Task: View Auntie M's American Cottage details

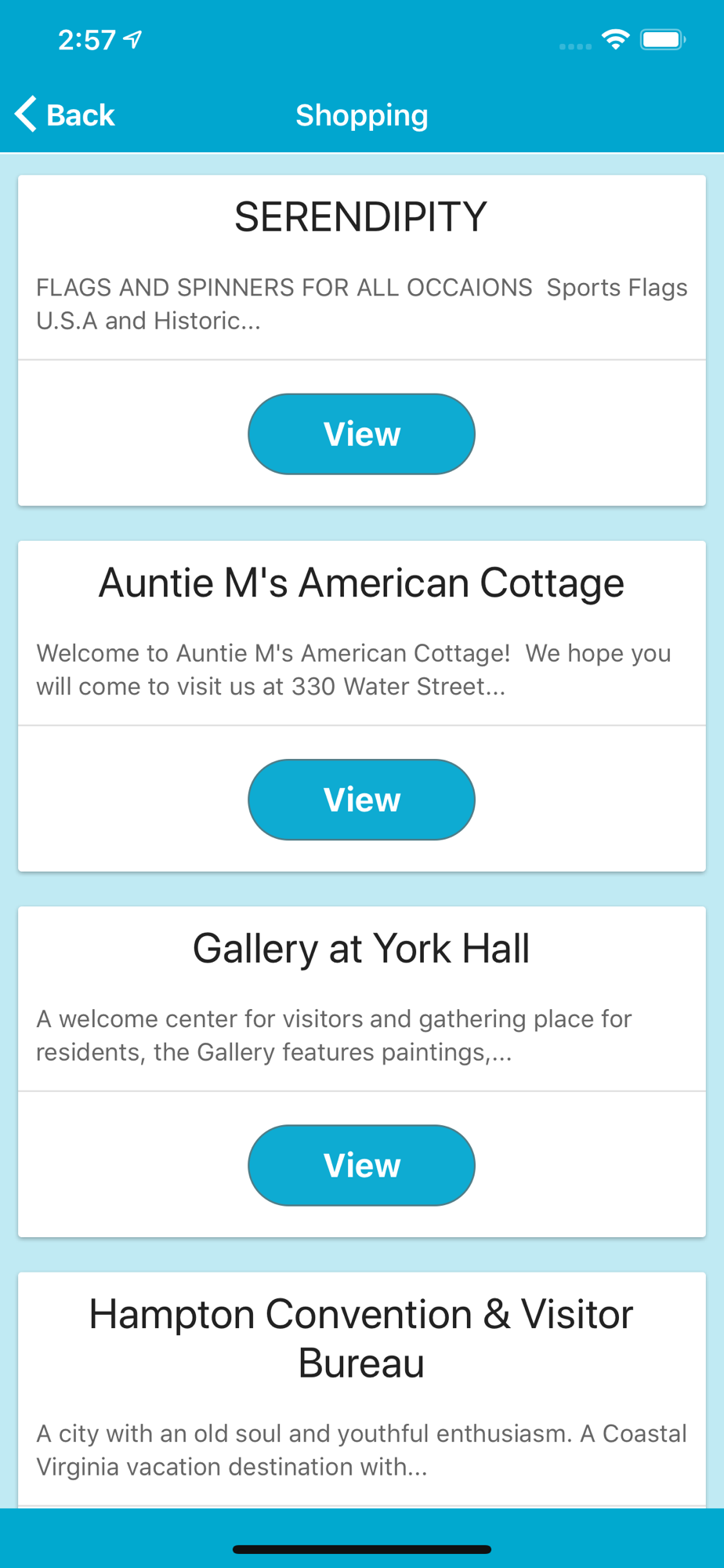Action: click(361, 799)
